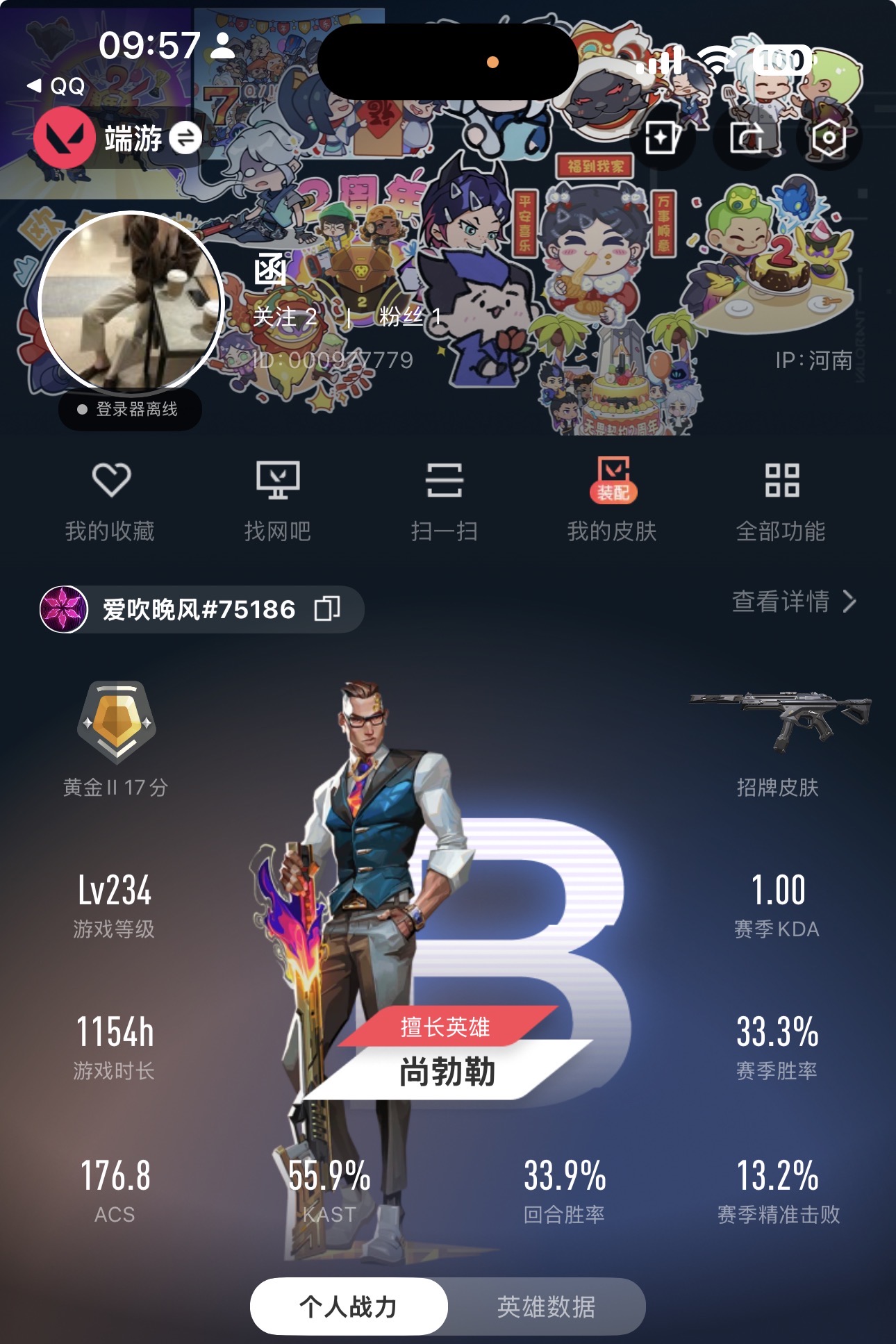Screen dimensions: 896x1344
Task: Open 找网吧 to find internet cafes
Action: click(278, 501)
